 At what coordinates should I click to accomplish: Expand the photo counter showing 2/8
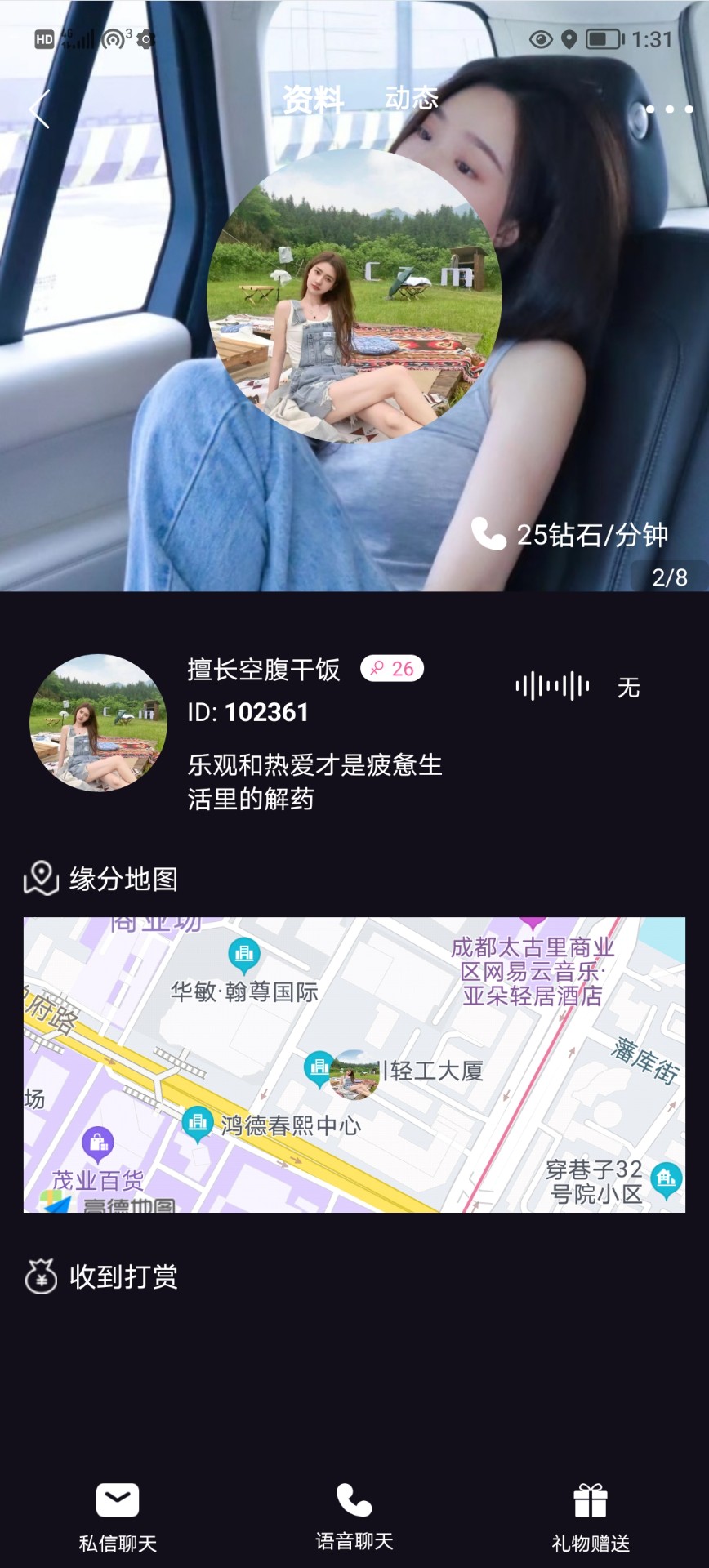pyautogui.click(x=670, y=576)
